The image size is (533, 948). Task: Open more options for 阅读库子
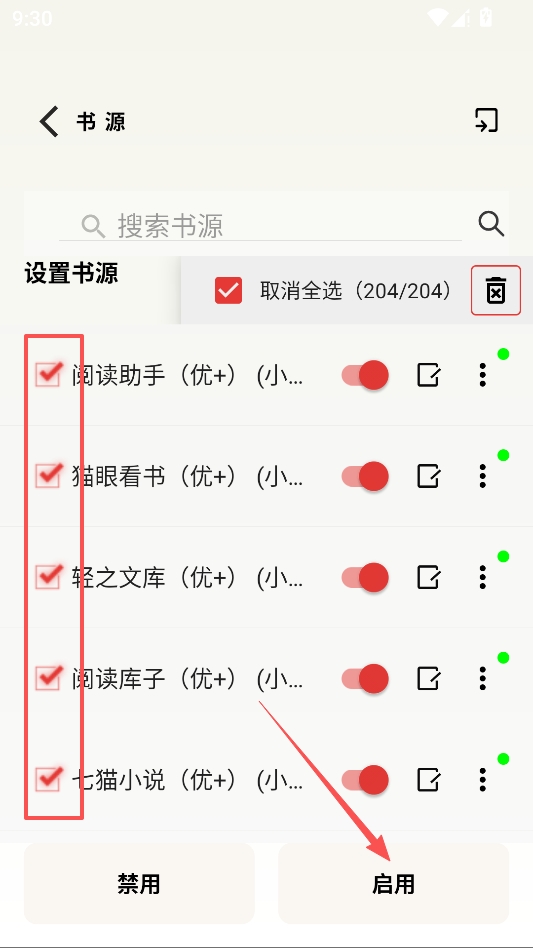482,678
